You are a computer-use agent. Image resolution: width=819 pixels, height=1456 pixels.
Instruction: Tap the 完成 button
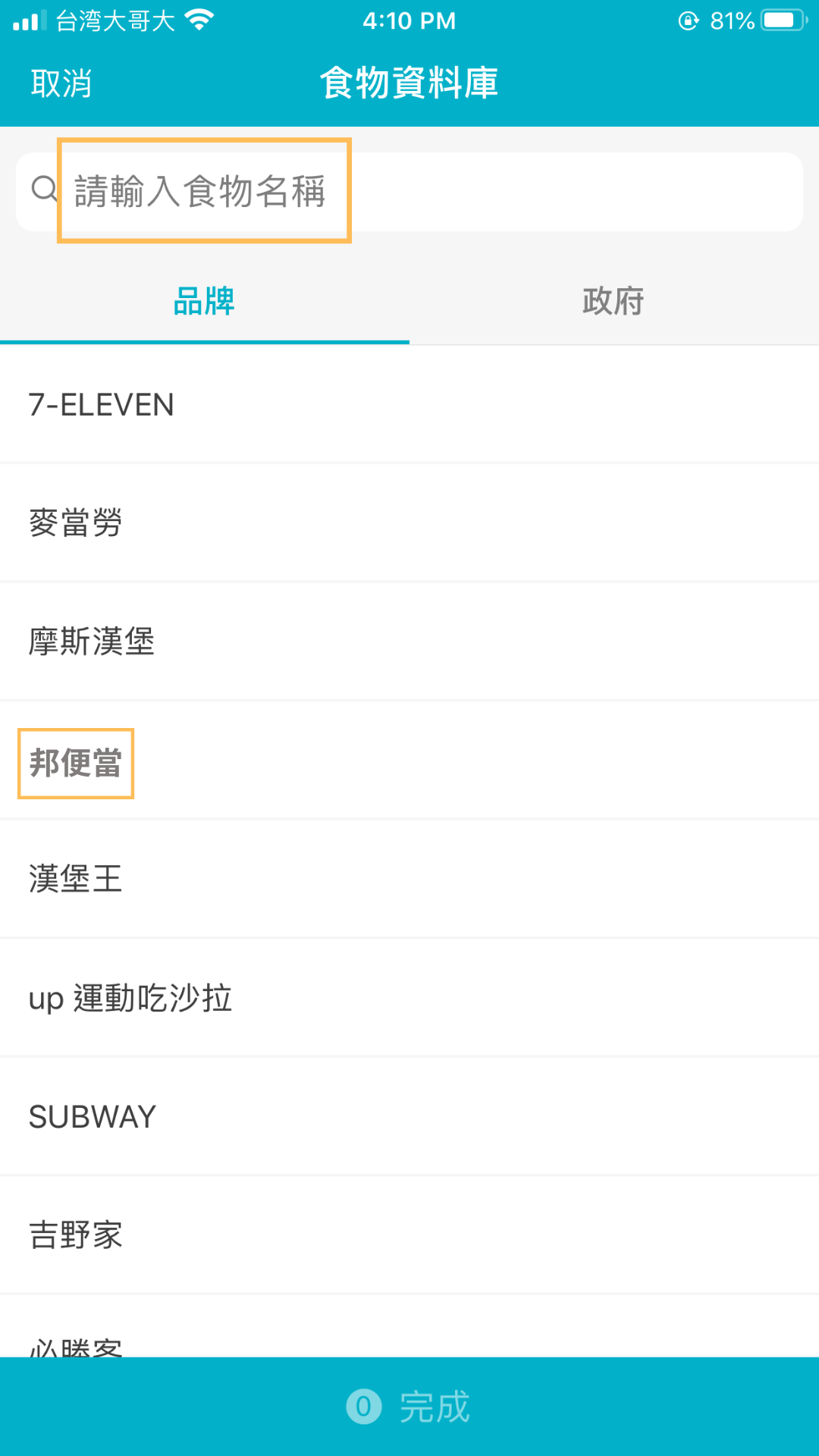coord(409,1407)
